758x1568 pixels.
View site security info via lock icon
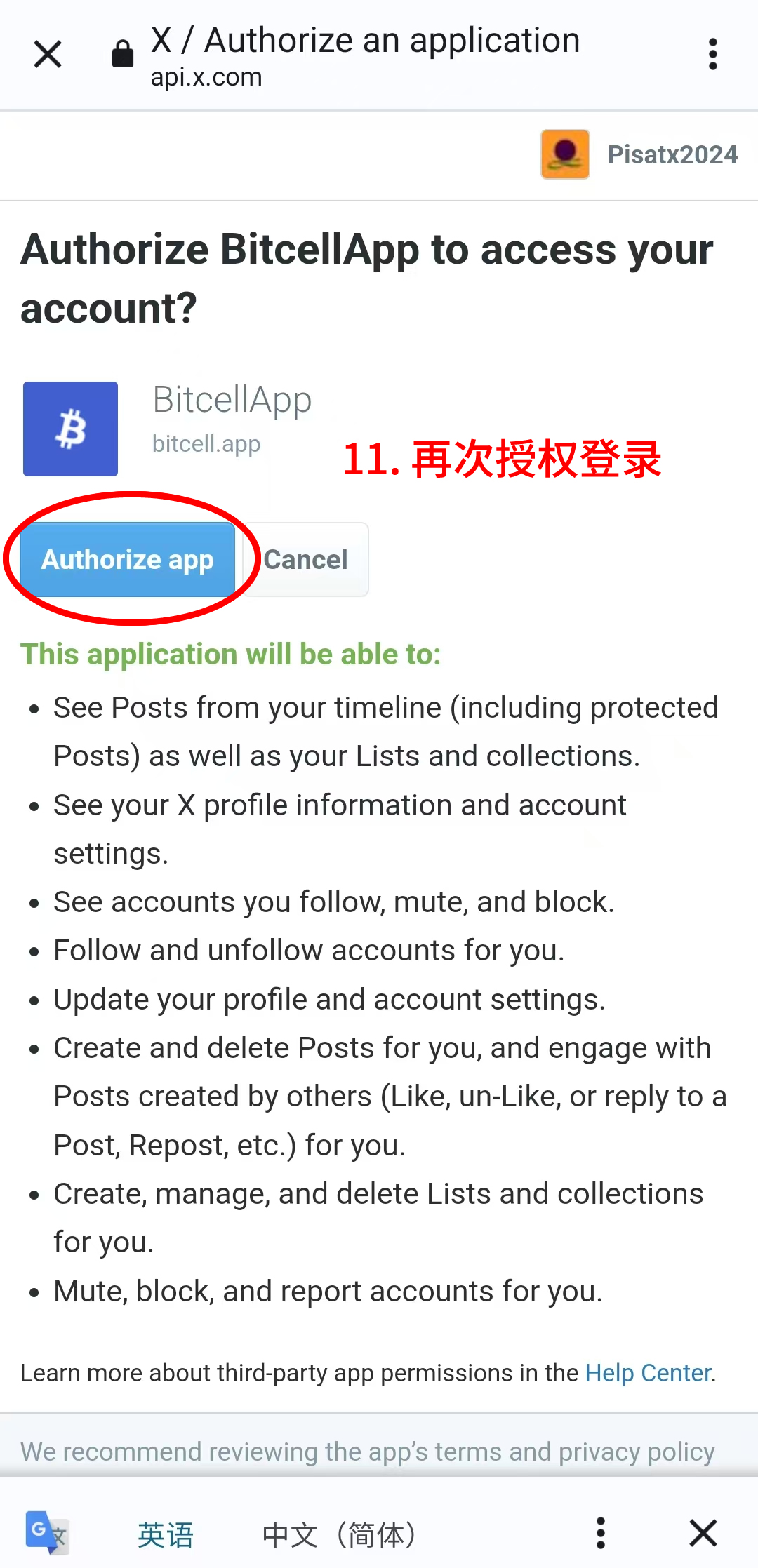pos(123,54)
